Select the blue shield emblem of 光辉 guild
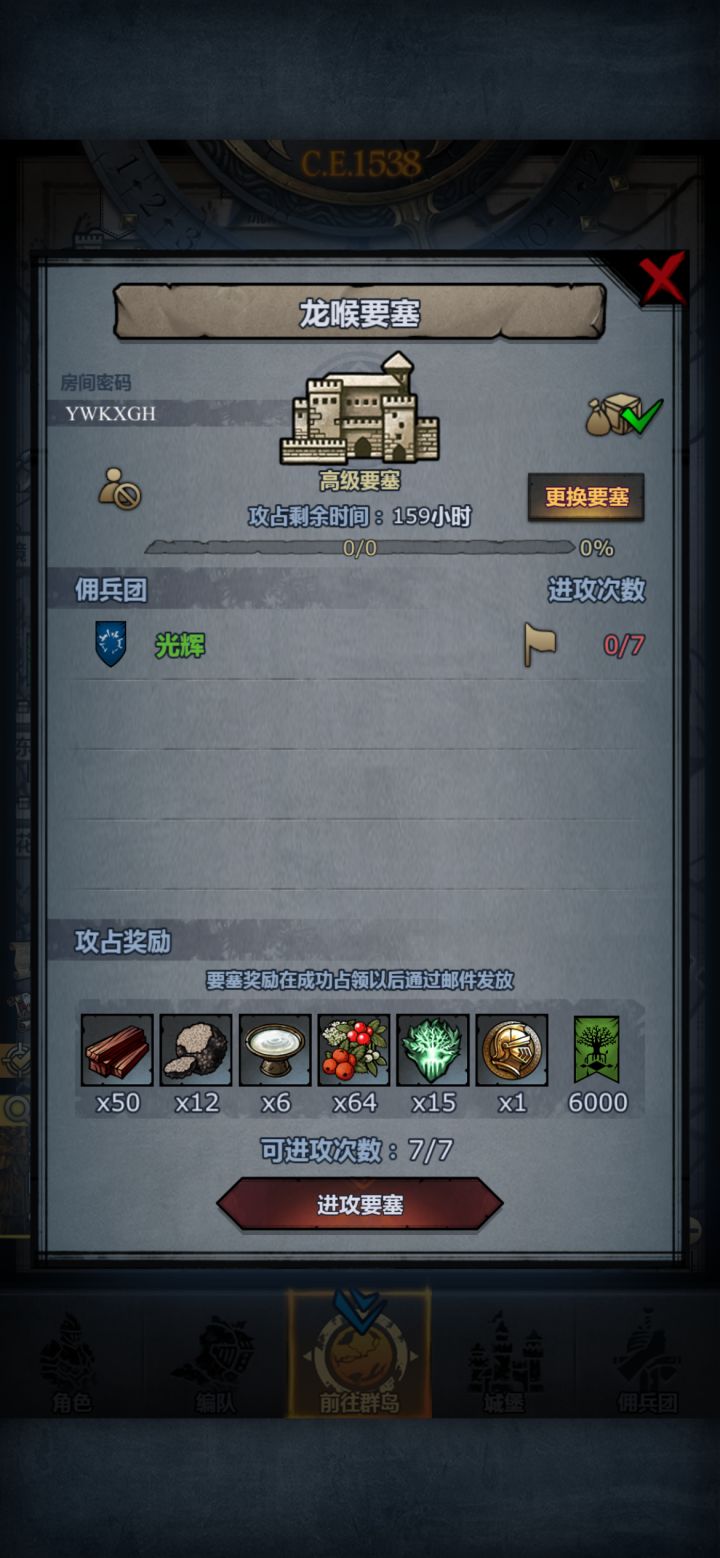 [110, 646]
